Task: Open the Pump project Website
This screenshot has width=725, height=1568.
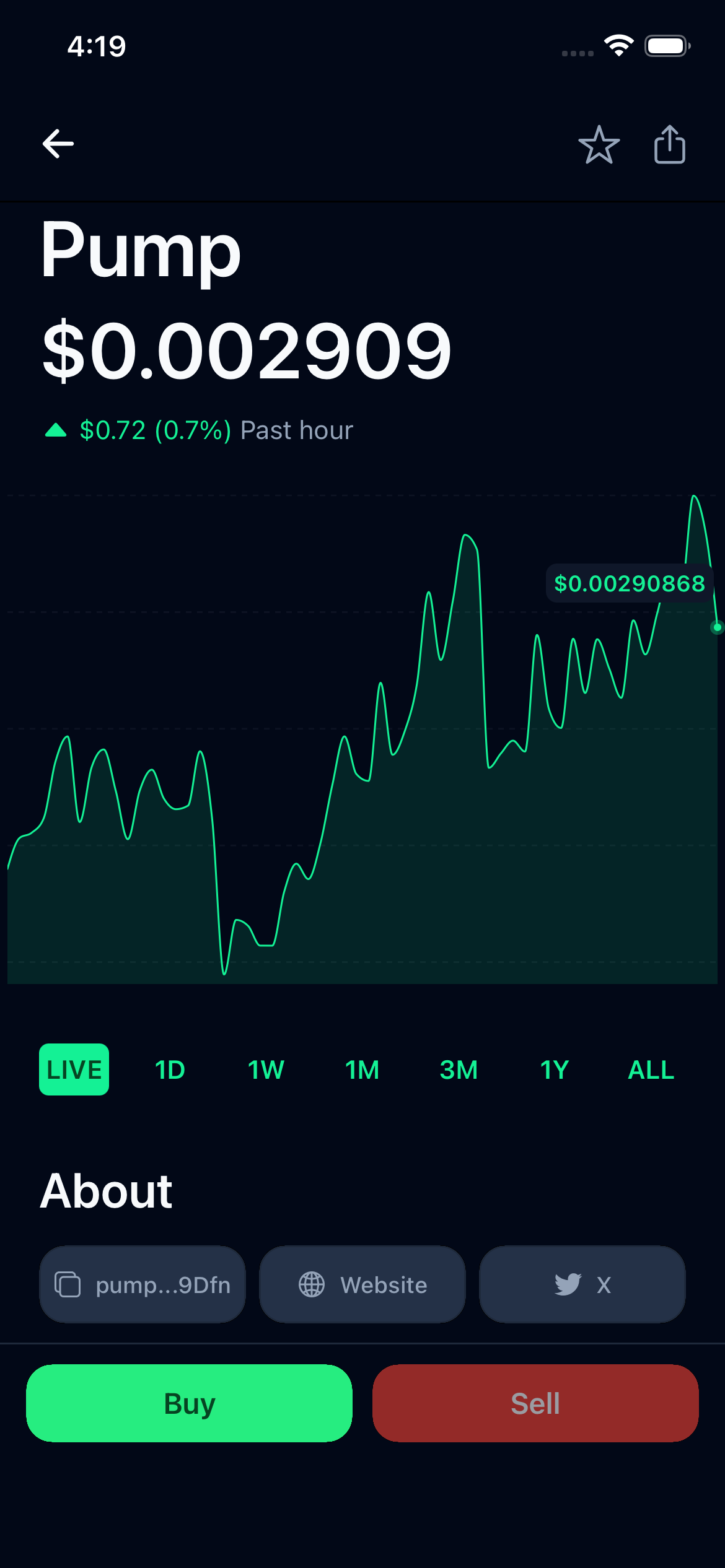Action: [362, 1284]
